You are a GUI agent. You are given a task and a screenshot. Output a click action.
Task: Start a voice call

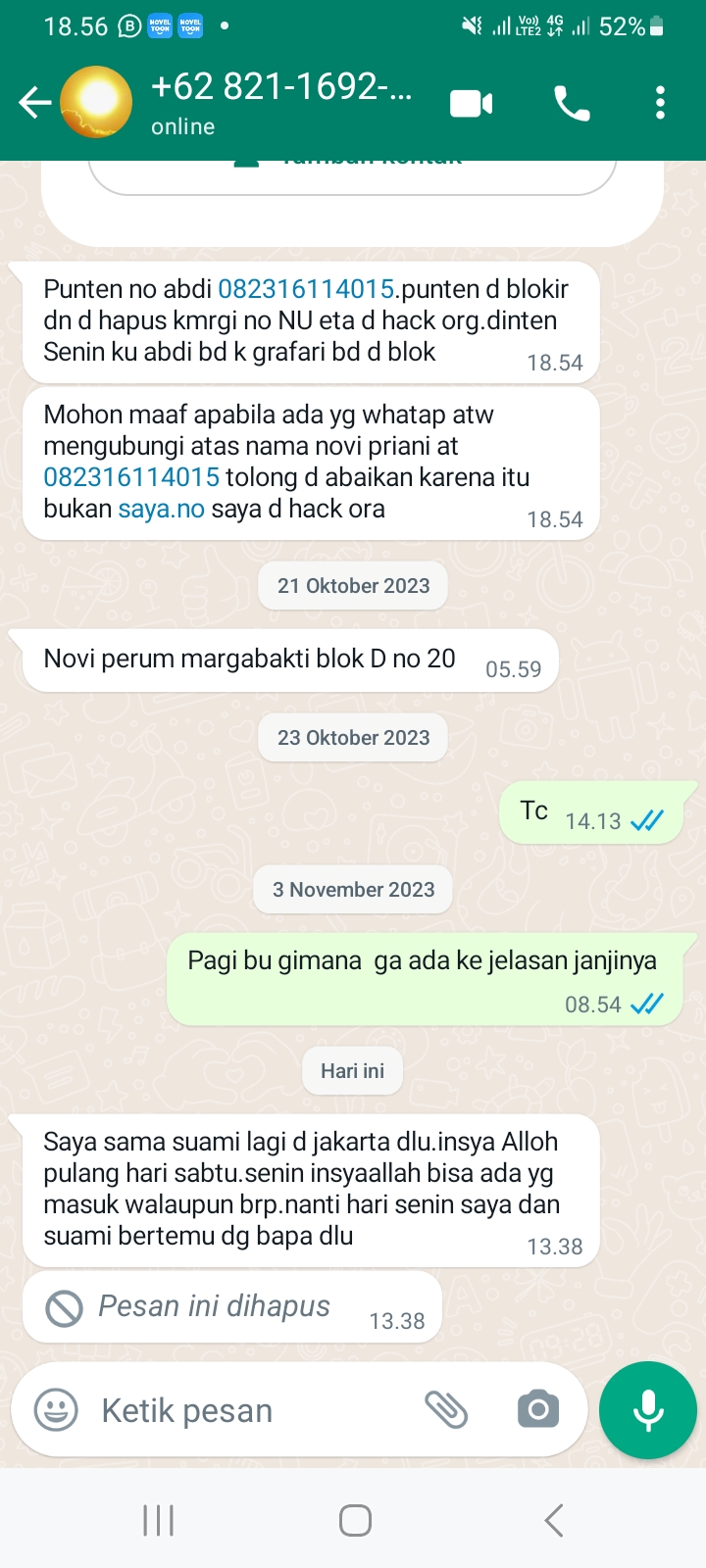click(x=572, y=103)
